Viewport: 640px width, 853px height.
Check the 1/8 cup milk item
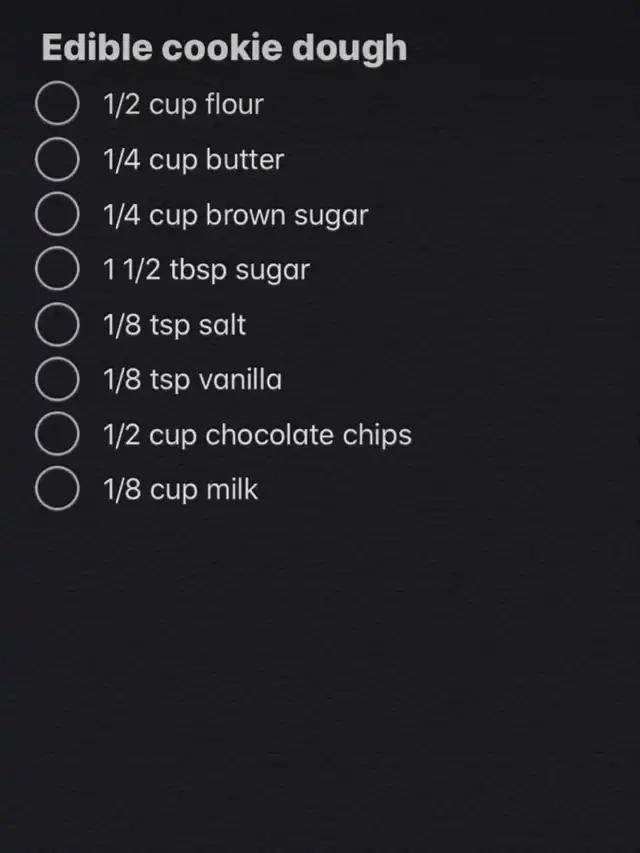(x=57, y=490)
